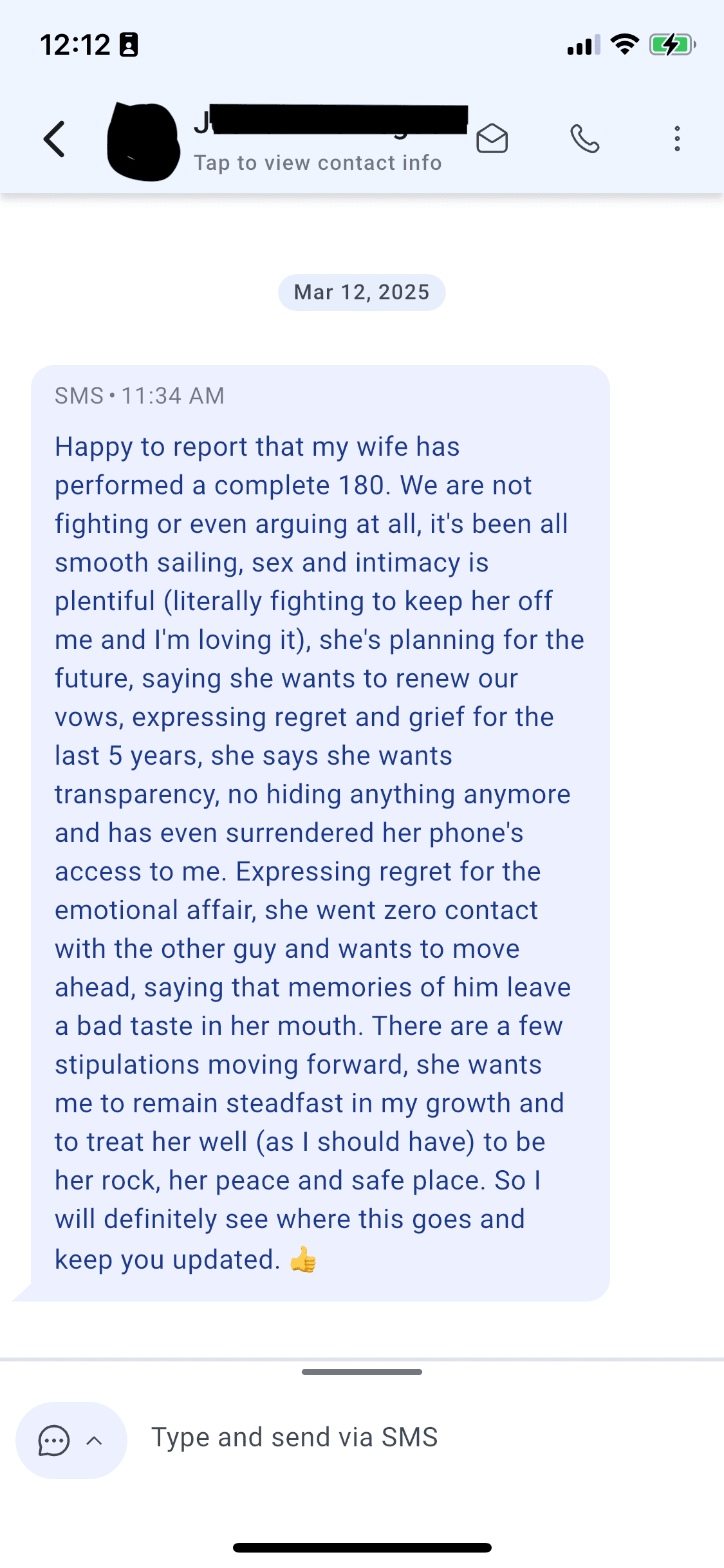724x1568 pixels.
Task: Mark conversation with the envelope icon
Action: (492, 139)
